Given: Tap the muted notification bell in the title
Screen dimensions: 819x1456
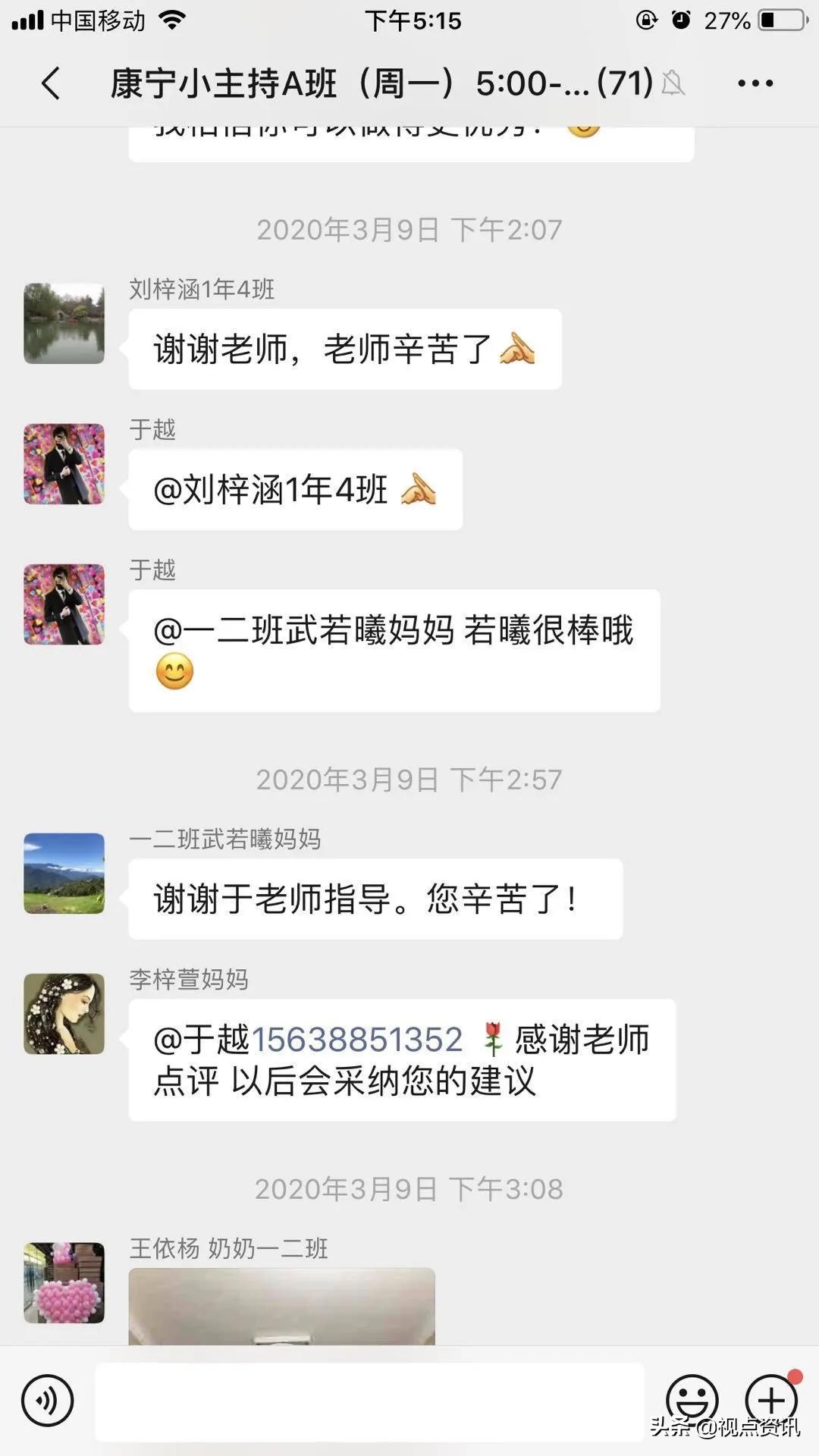Looking at the screenshot, I should [675, 86].
